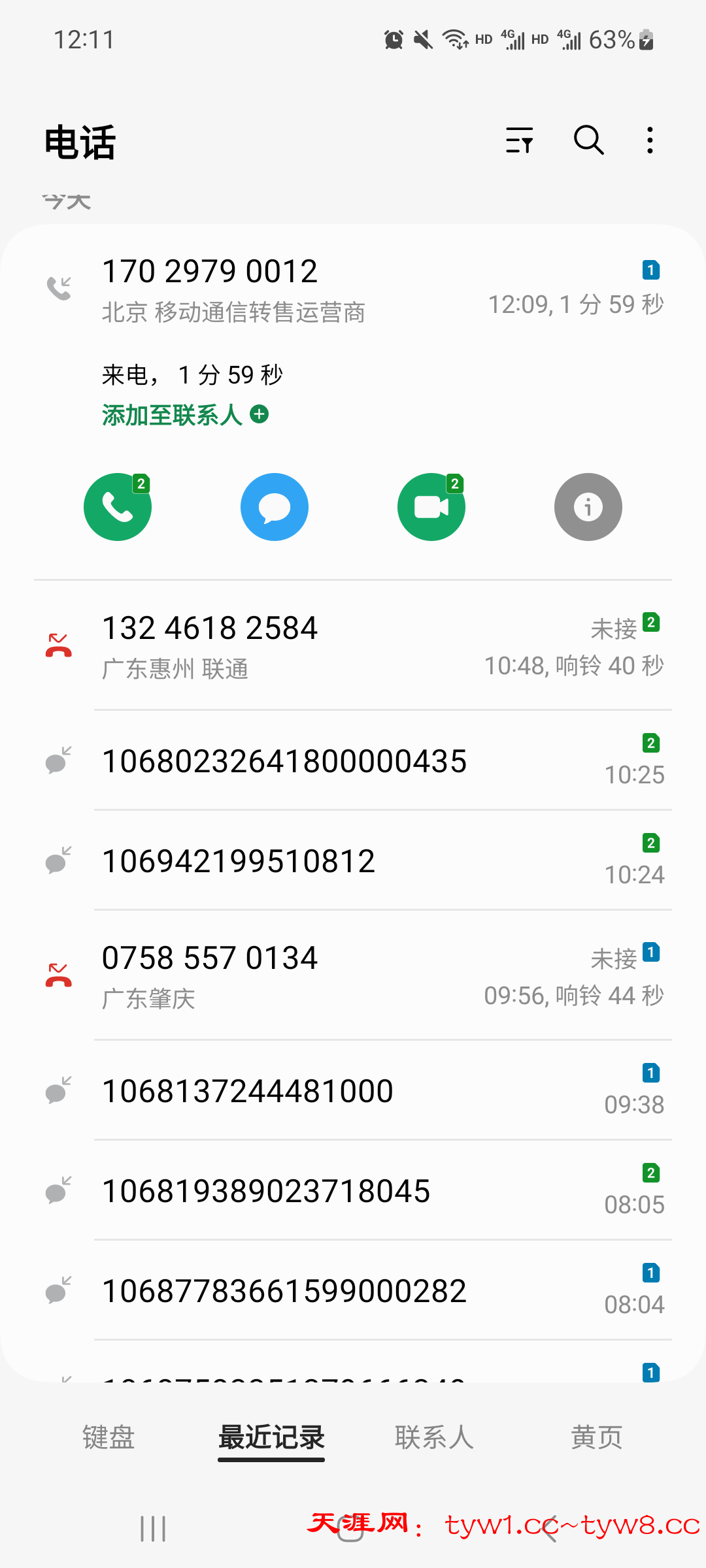View details for 170 2979 0012
Image resolution: width=706 pixels, height=1568 pixels.
[588, 507]
